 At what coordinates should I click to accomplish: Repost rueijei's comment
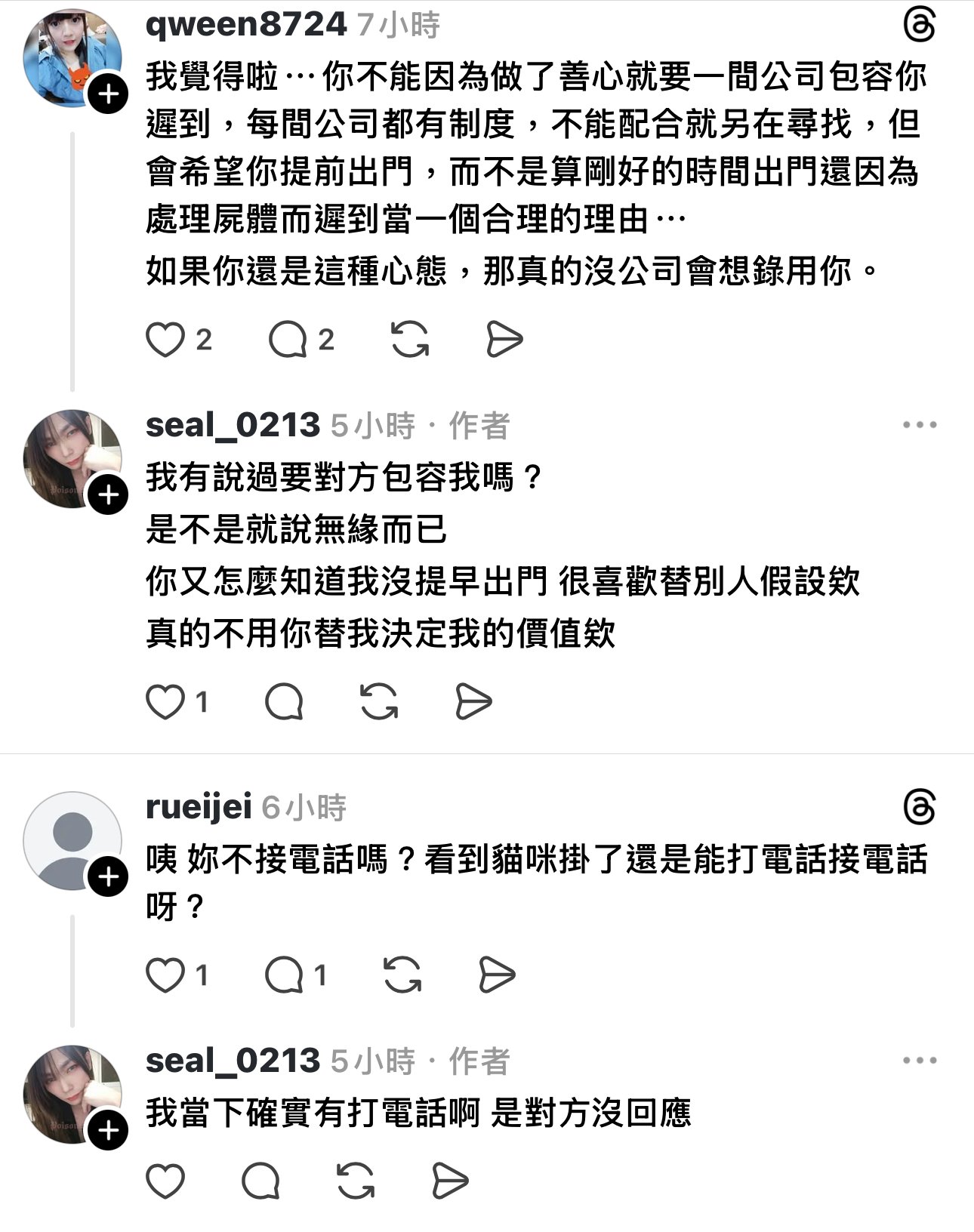tap(402, 975)
